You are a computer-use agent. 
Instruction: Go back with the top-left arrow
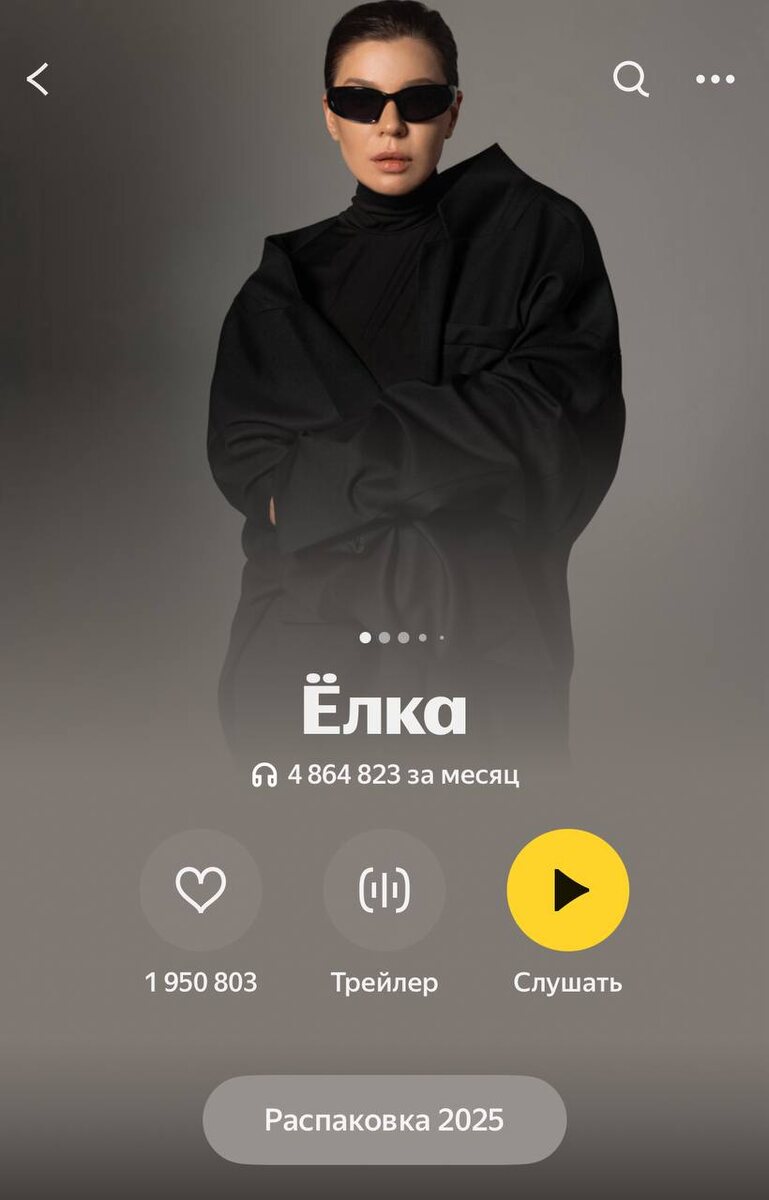tap(38, 79)
